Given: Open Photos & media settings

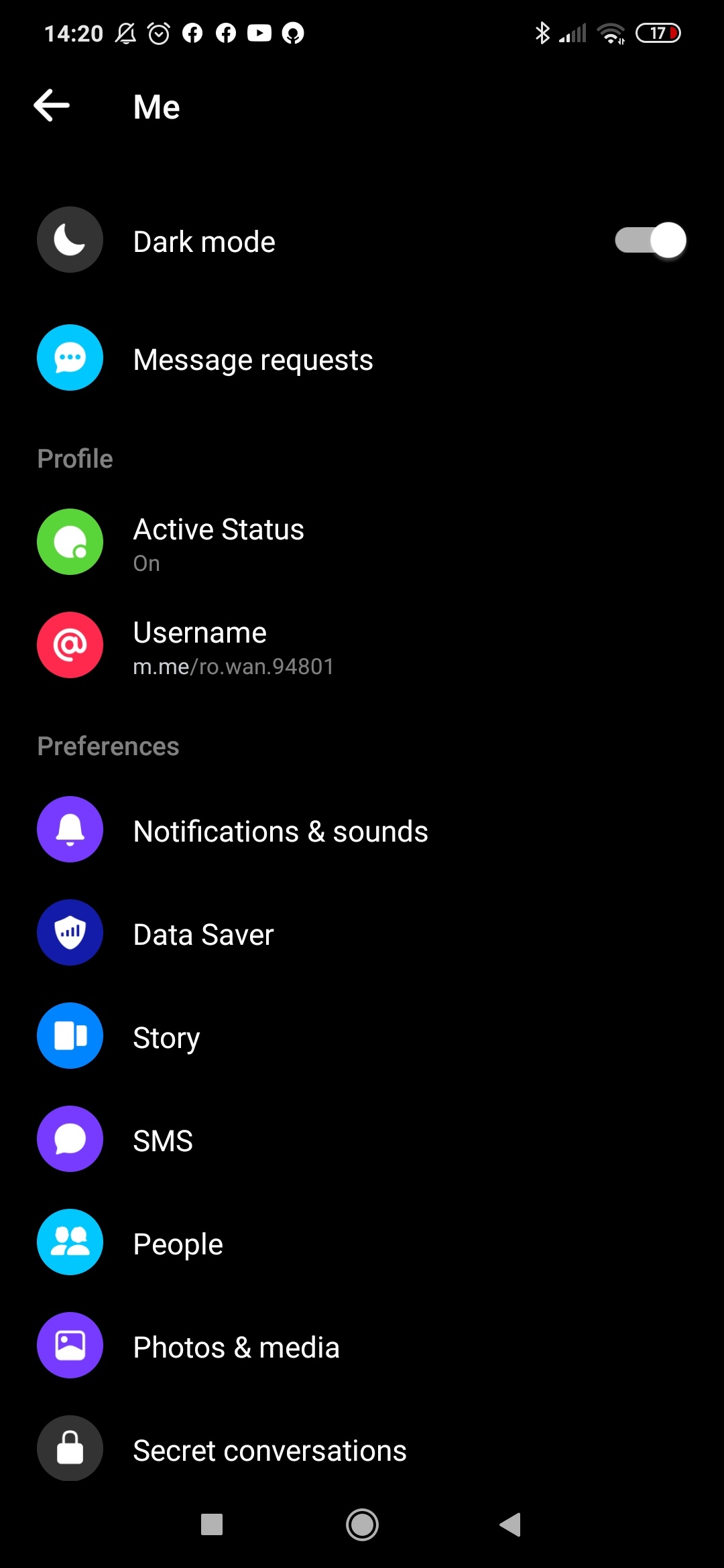Looking at the screenshot, I should 362,1346.
